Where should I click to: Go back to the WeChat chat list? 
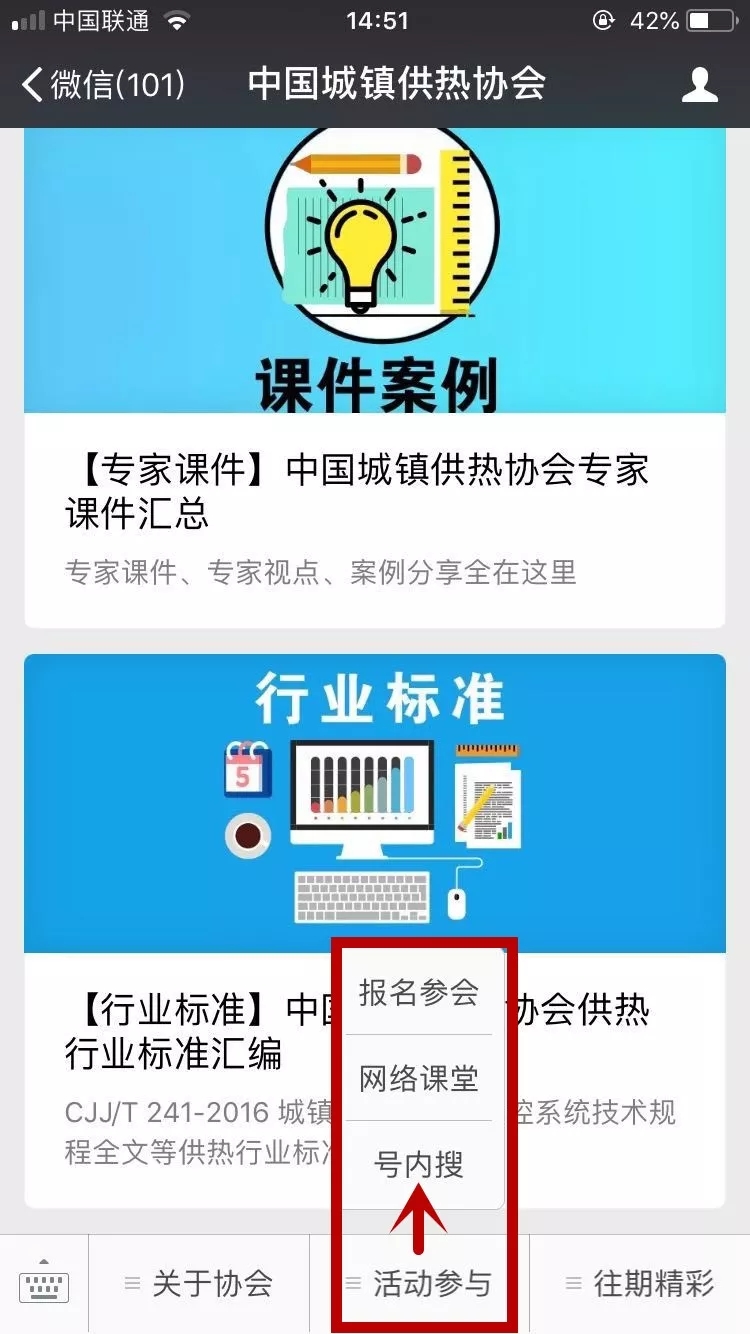pos(100,85)
